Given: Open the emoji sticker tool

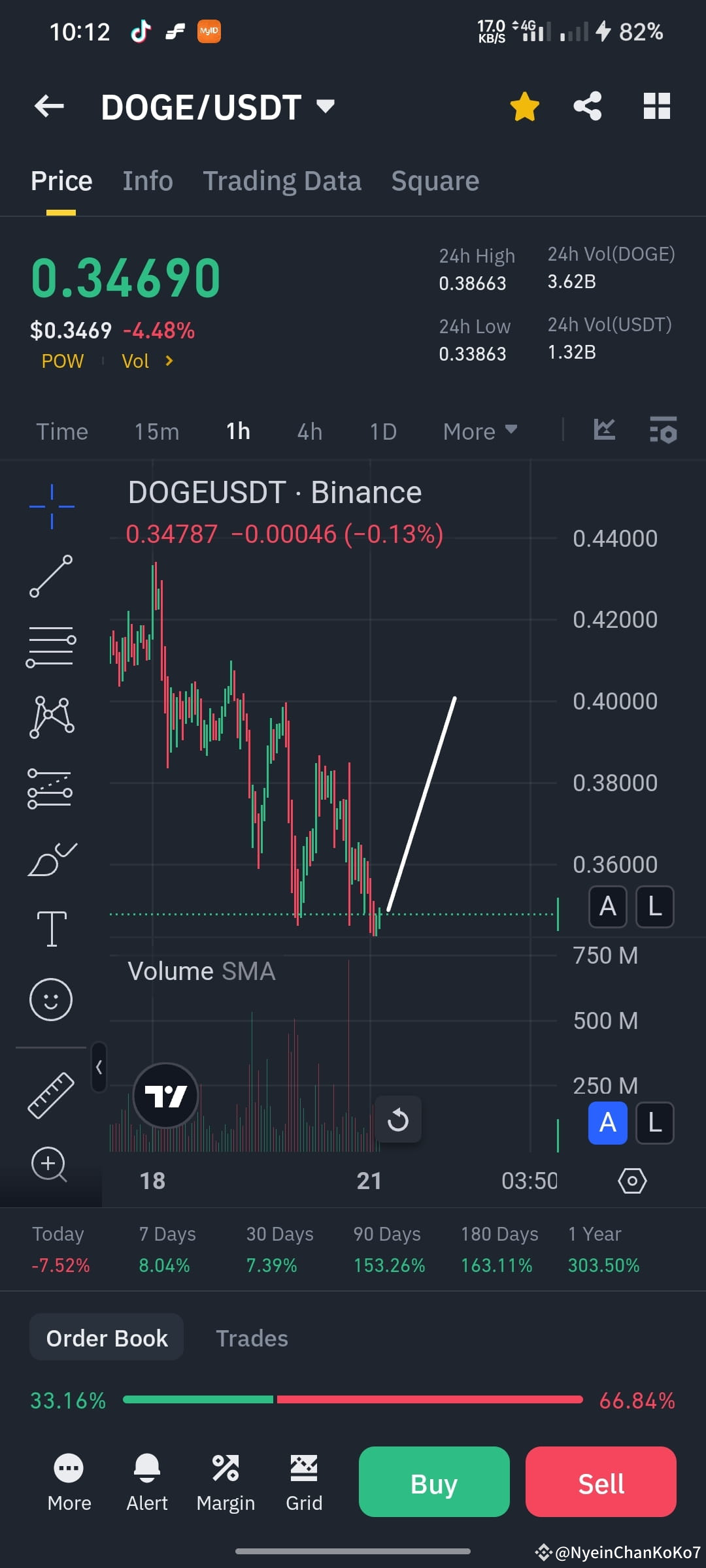Looking at the screenshot, I should point(51,1000).
